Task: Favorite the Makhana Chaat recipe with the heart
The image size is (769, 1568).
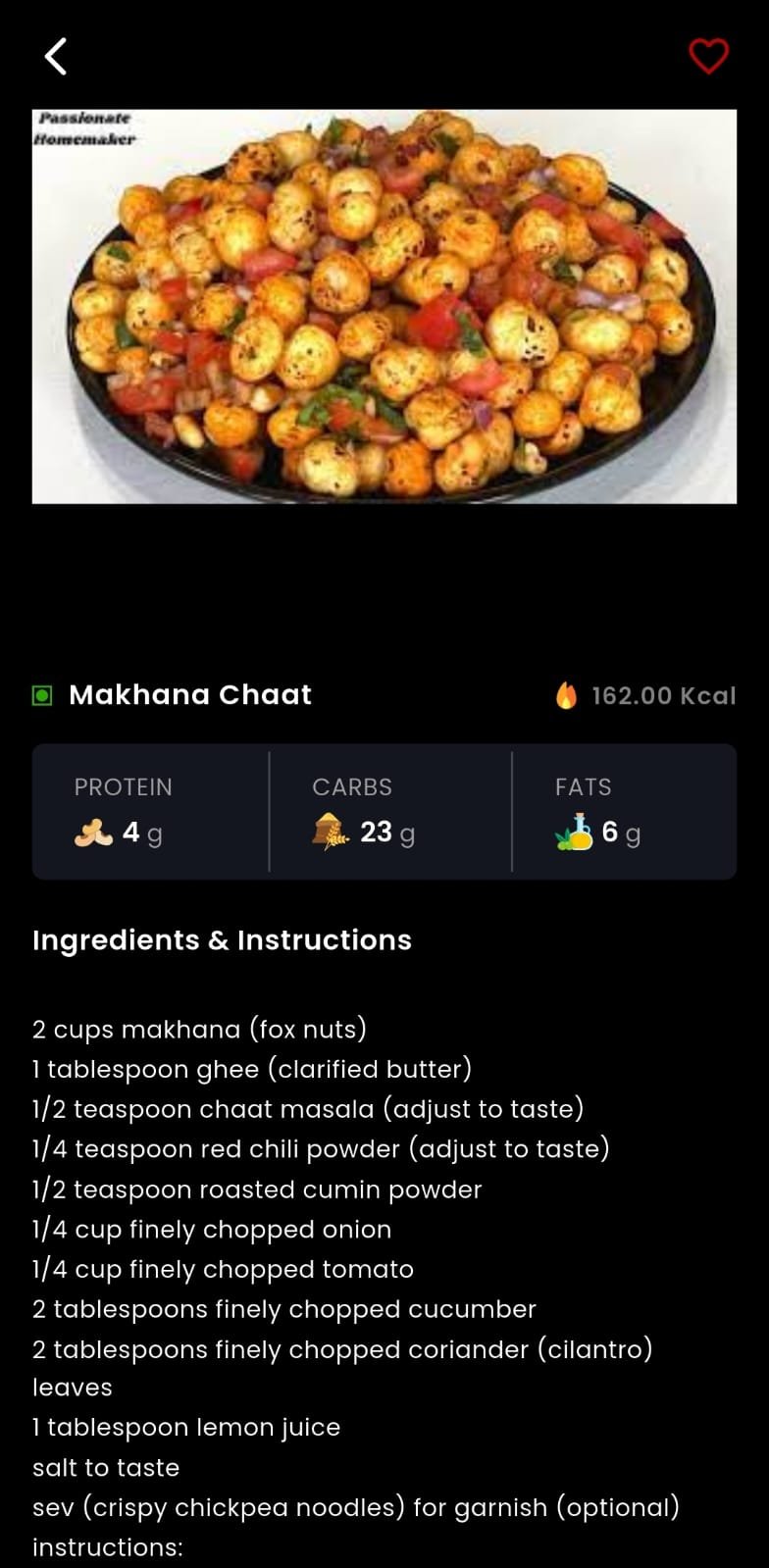Action: tap(708, 57)
